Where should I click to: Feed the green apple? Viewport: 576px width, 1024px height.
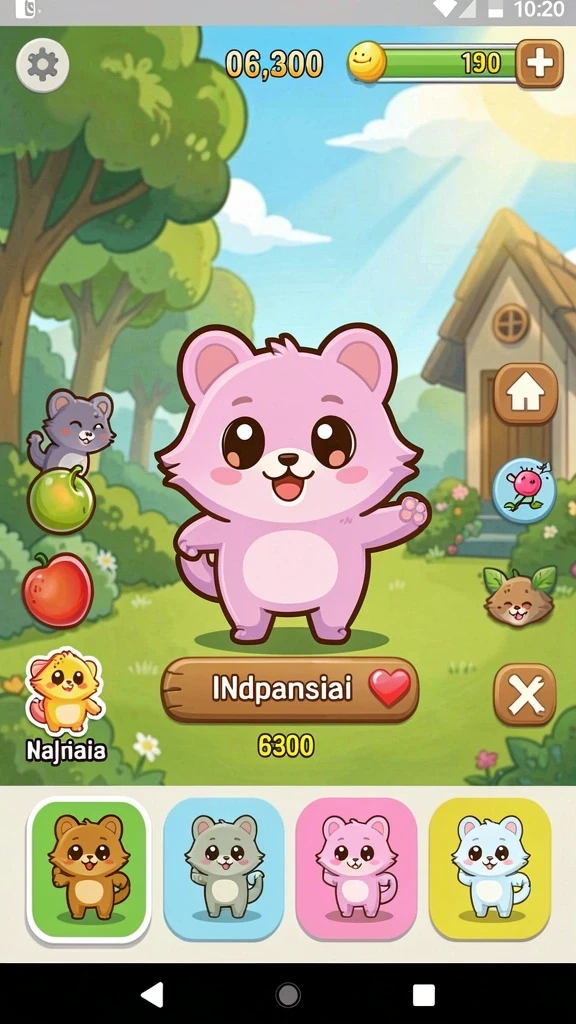pyautogui.click(x=61, y=500)
